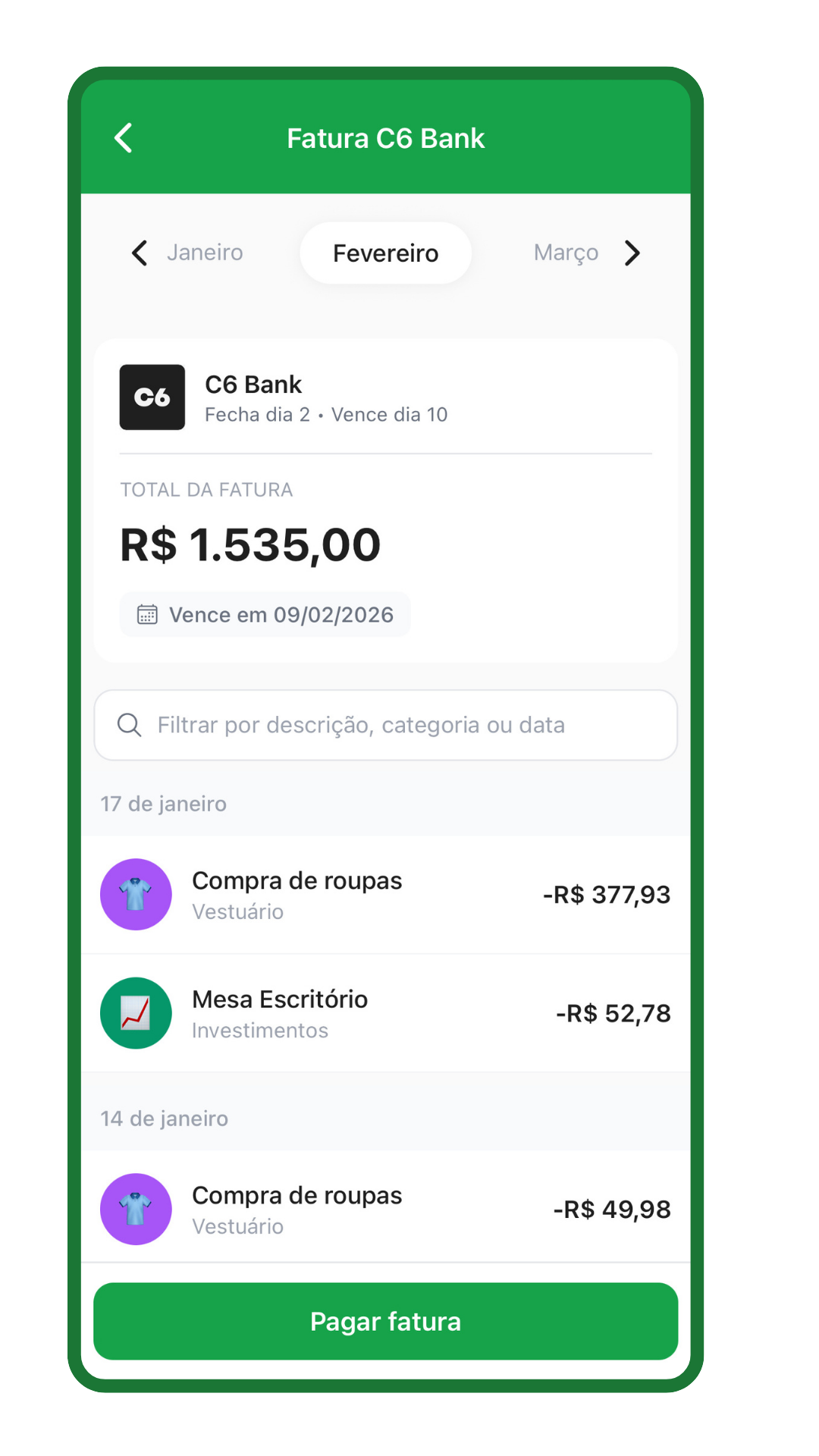Tap the shirt icon on the January 14 purchase
Image resolution: width=819 pixels, height=1456 pixels.
click(136, 1209)
